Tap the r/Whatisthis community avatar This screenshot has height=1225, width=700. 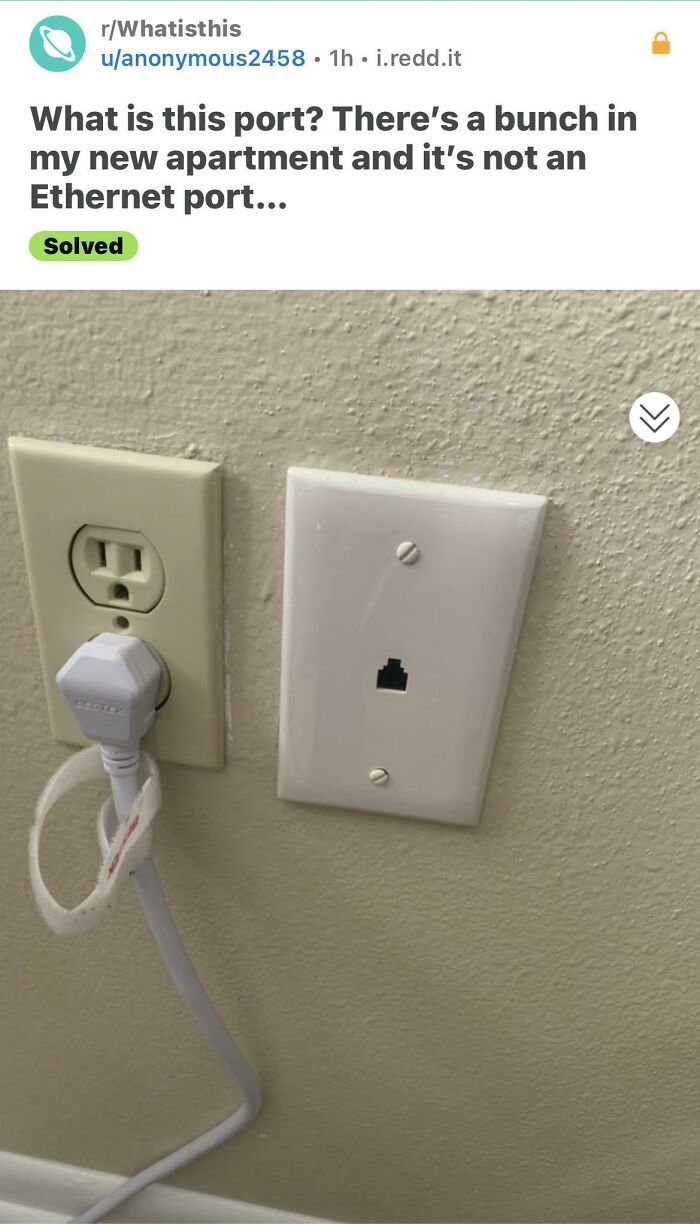point(57,44)
